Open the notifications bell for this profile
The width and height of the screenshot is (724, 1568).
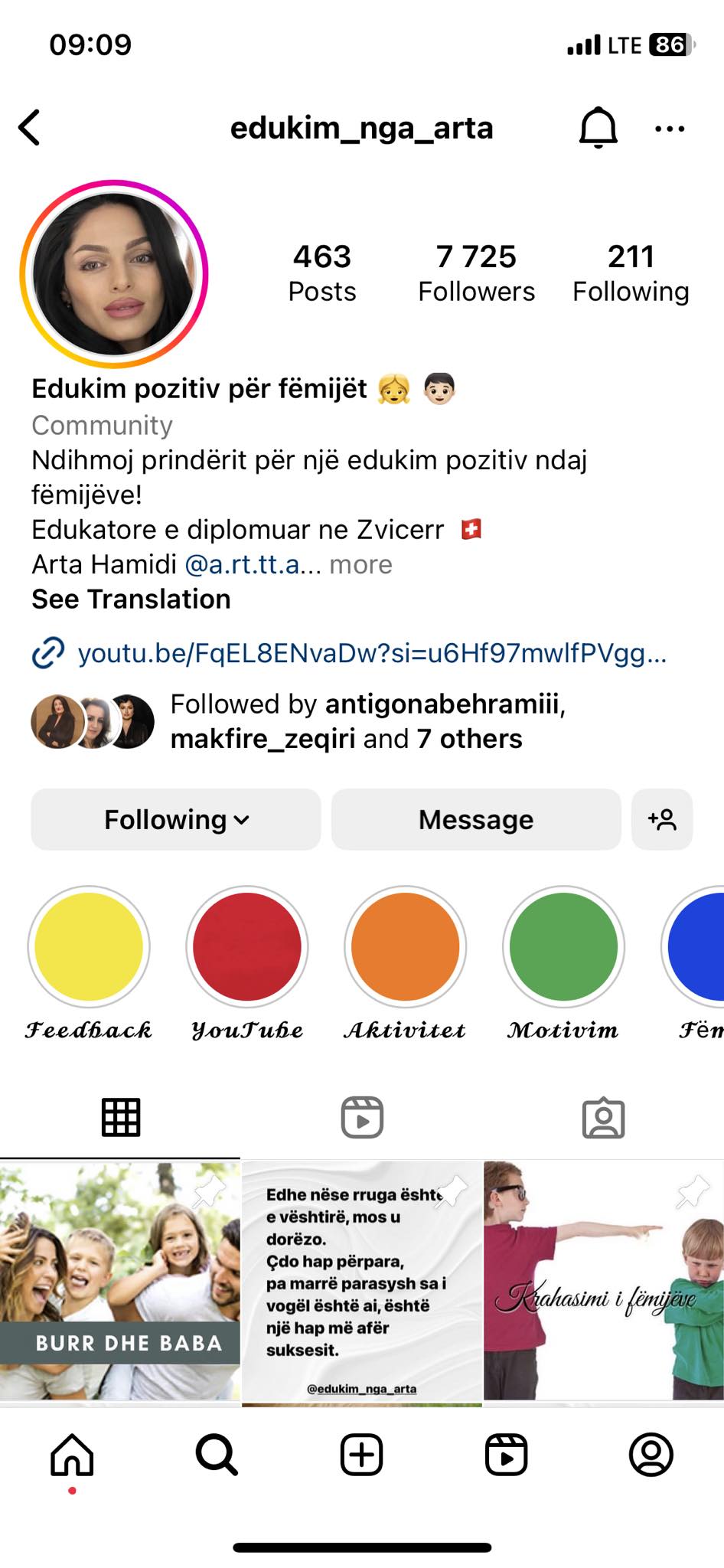pos(598,128)
